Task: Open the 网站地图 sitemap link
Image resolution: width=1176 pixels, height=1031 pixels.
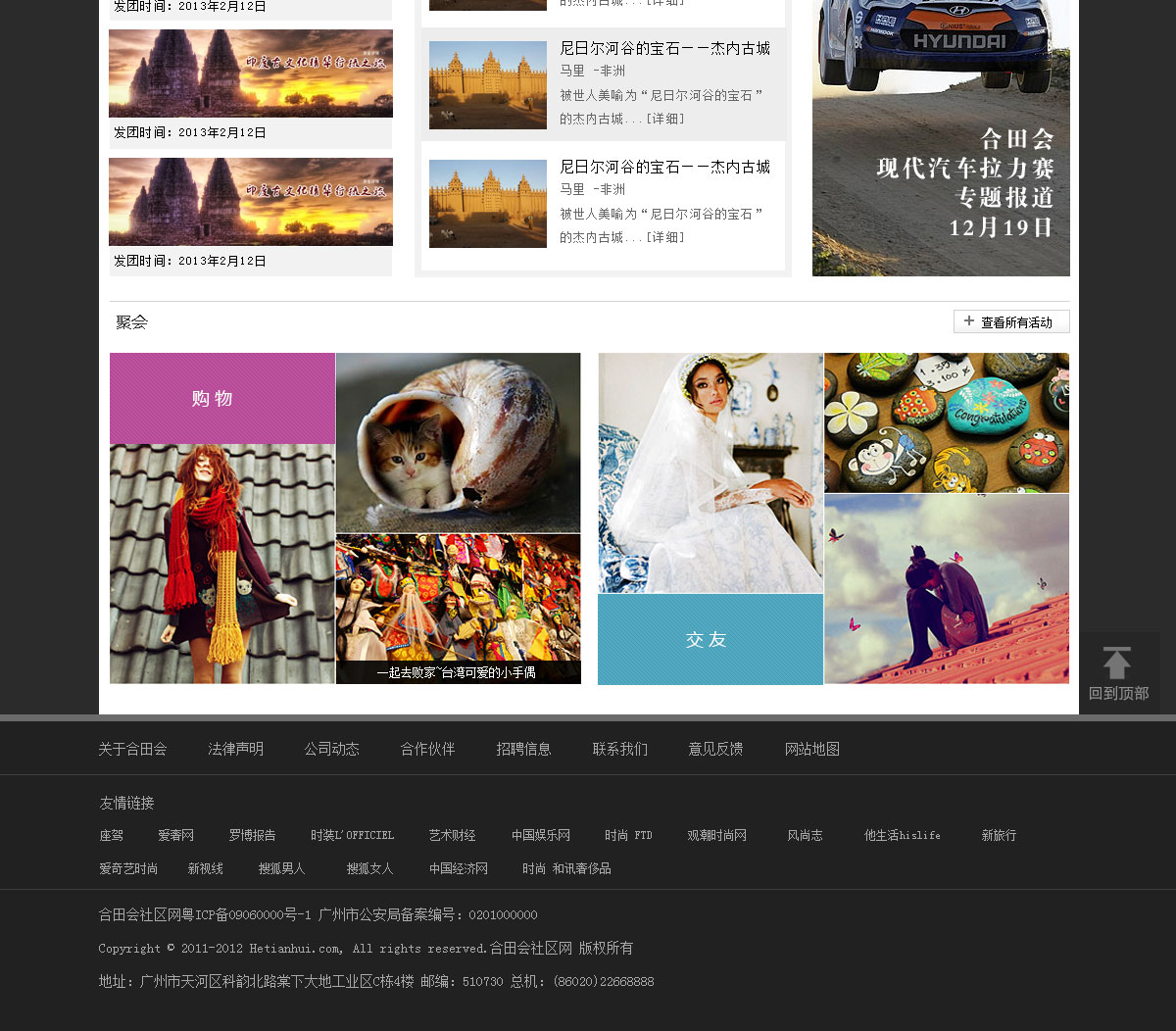Action: click(811, 749)
